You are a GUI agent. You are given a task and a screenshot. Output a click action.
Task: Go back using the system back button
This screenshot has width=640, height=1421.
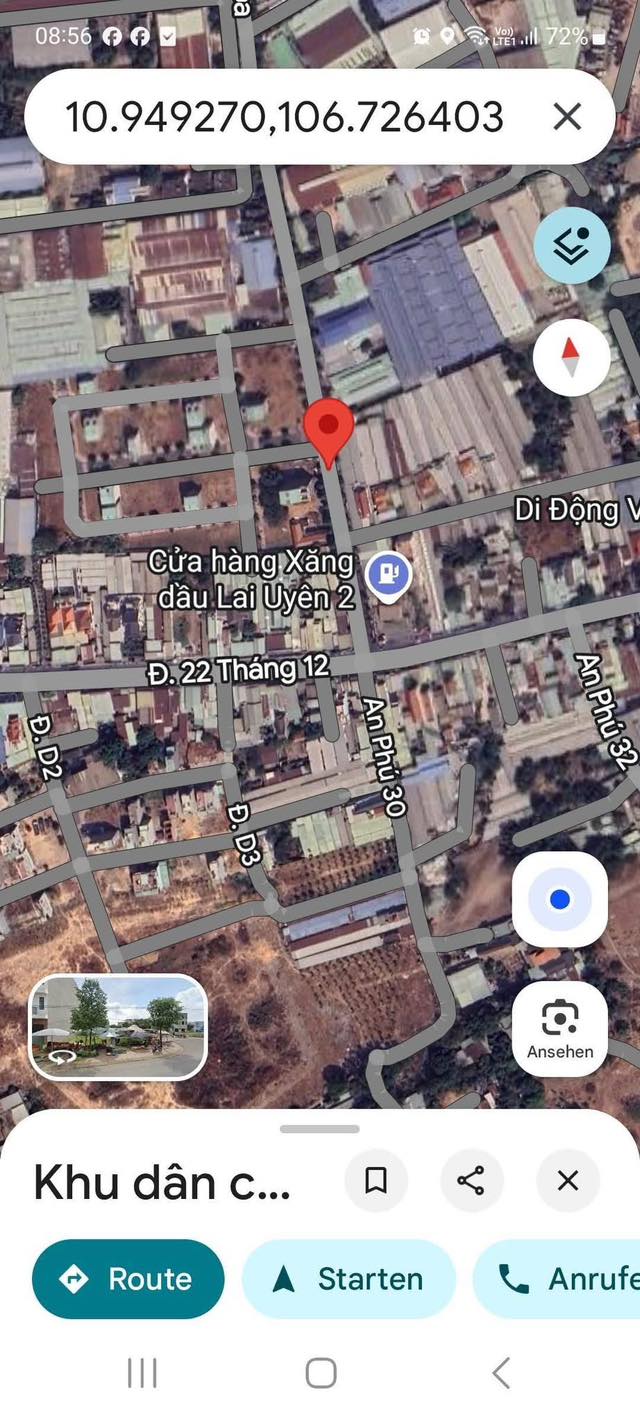(501, 1373)
